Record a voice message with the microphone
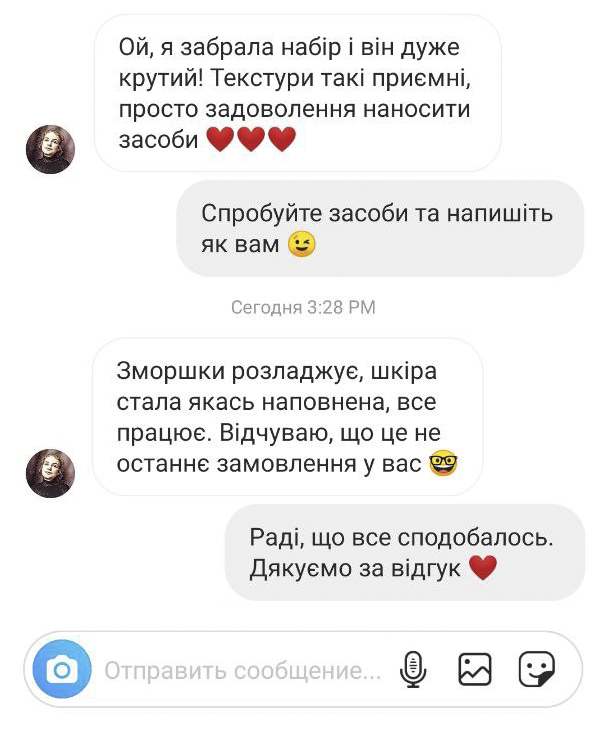606x730 pixels. (x=413, y=670)
